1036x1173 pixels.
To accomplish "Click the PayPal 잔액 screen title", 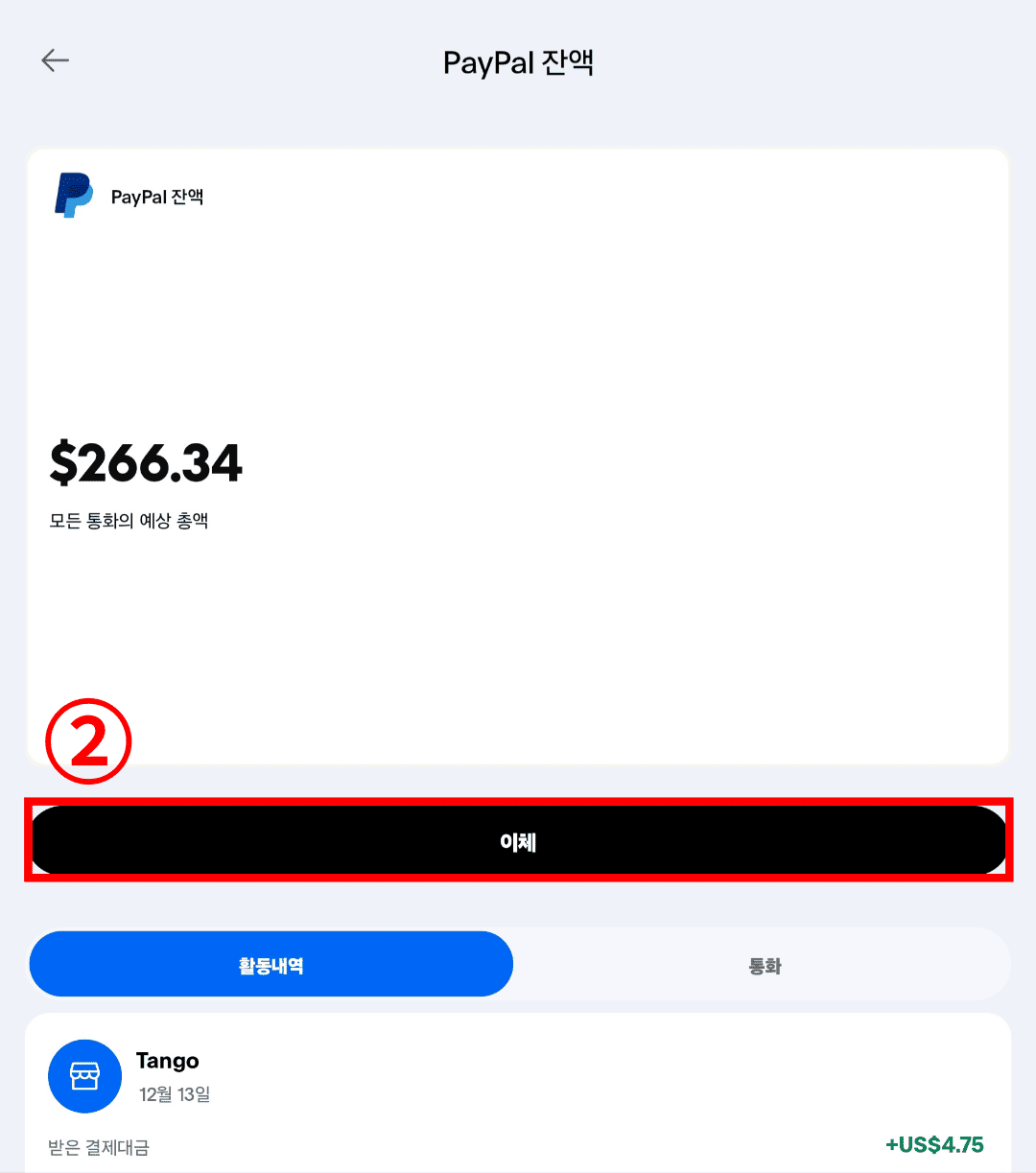I will pos(518,61).
